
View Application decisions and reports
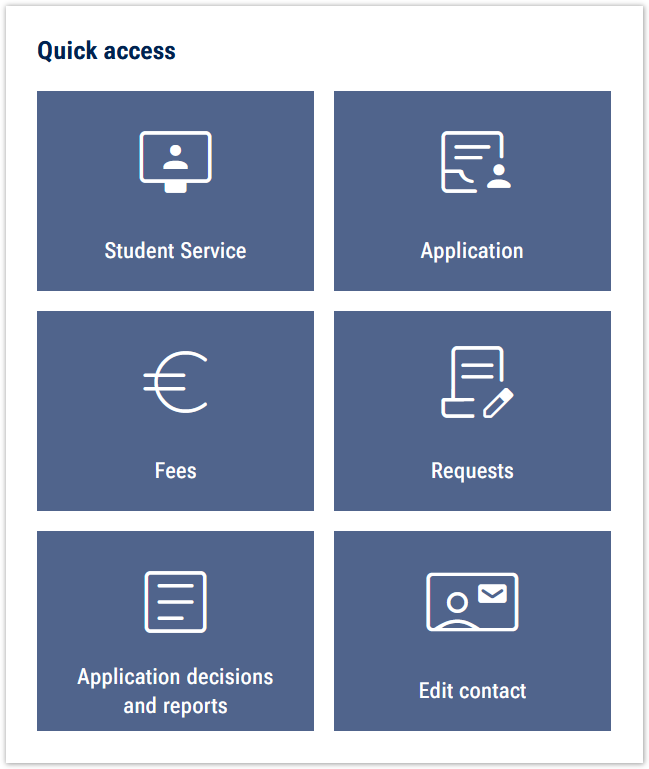(175, 631)
